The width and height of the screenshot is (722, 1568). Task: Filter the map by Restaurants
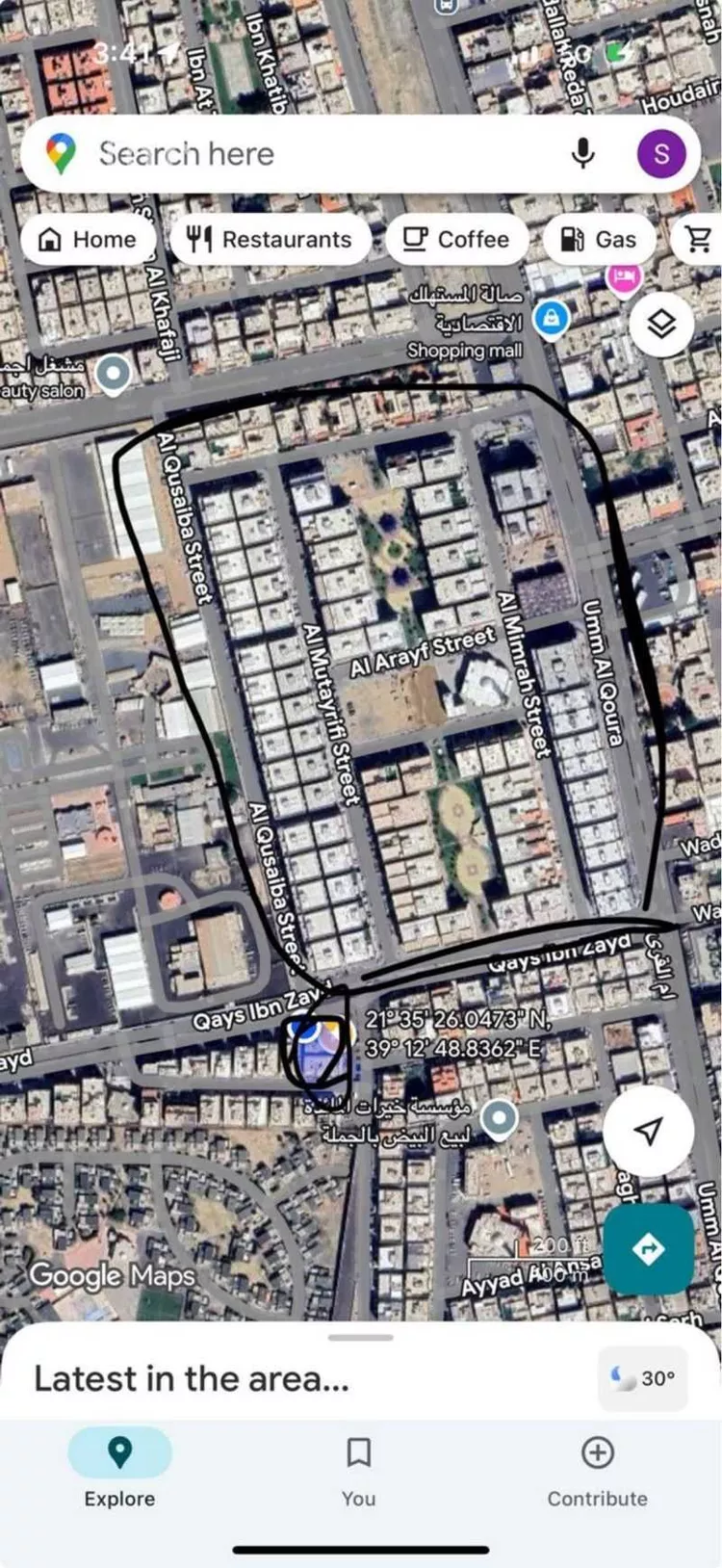[271, 239]
